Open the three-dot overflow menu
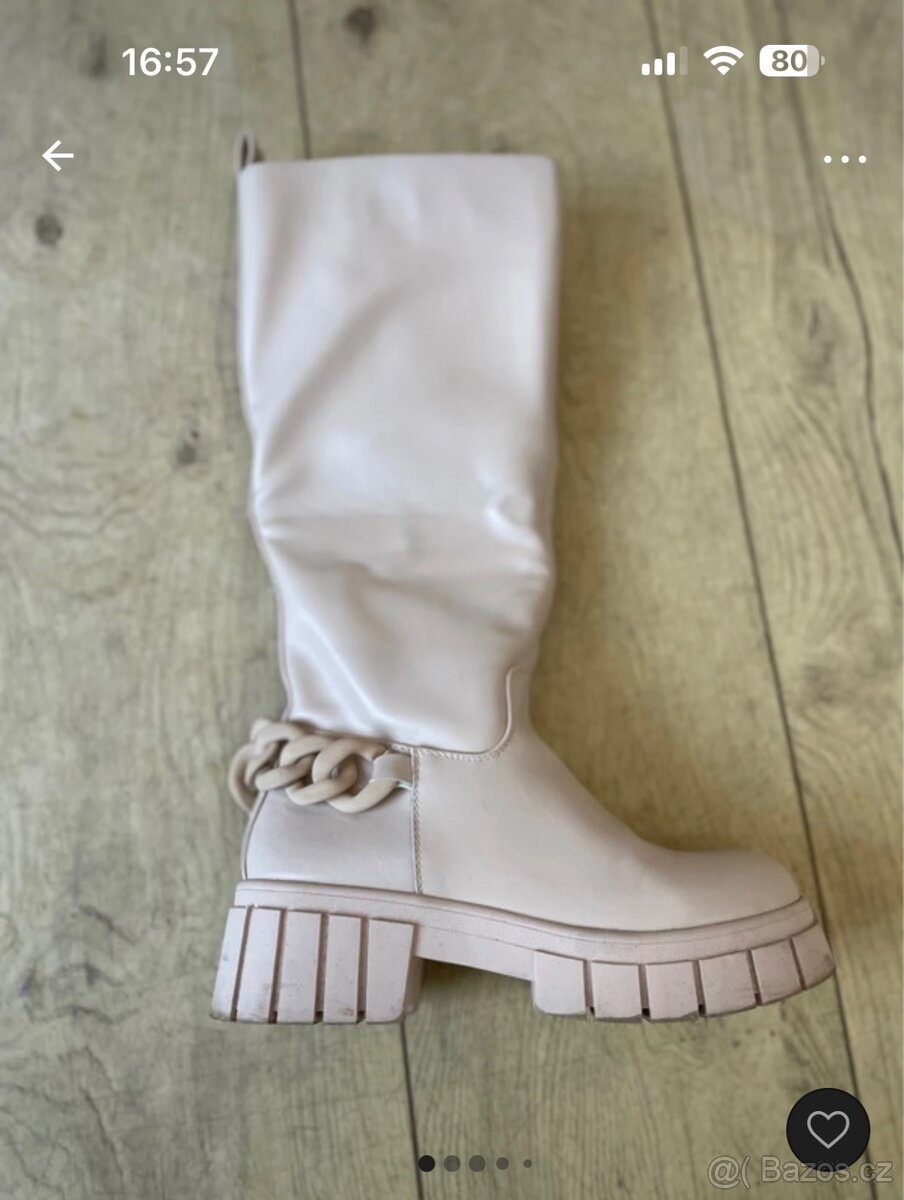 [845, 159]
